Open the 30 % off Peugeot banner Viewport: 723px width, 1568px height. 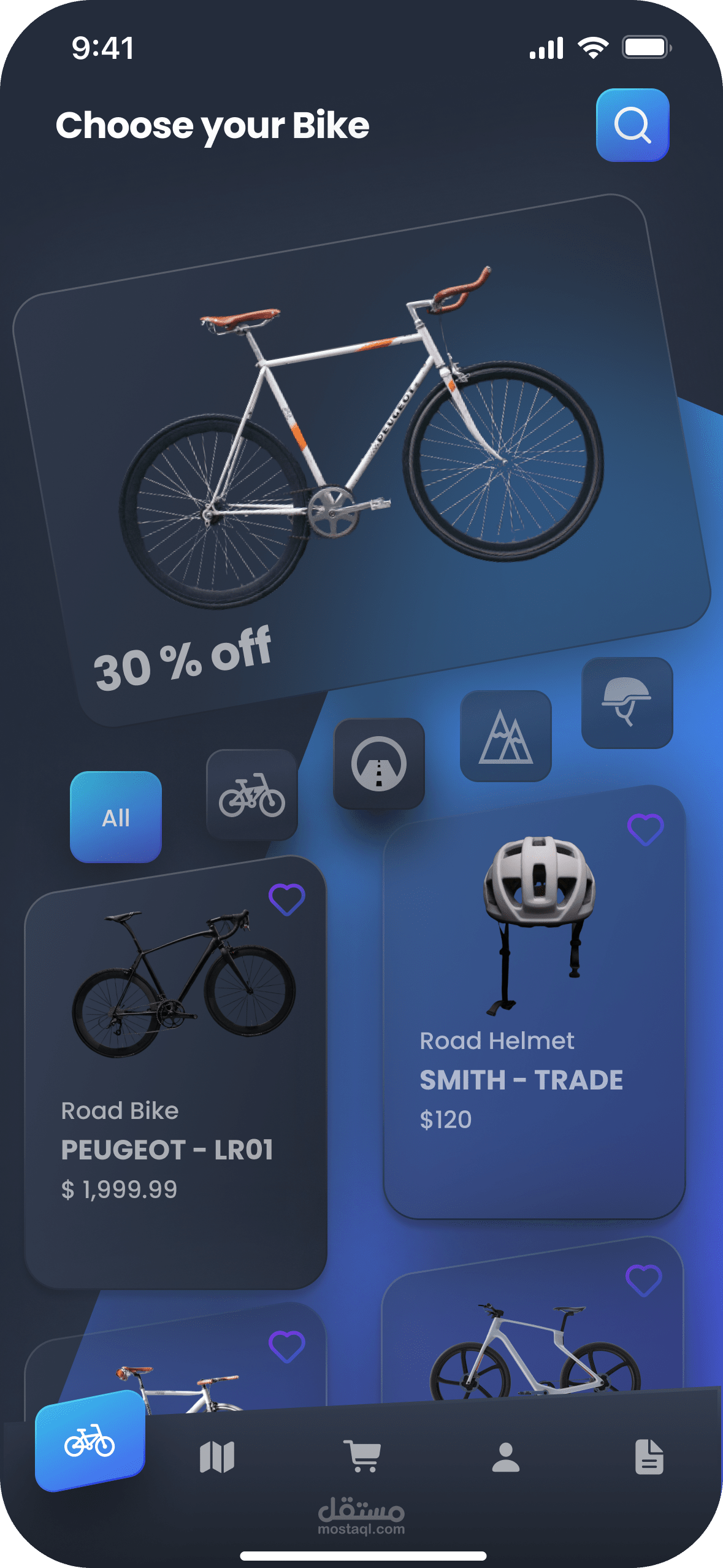[362, 460]
